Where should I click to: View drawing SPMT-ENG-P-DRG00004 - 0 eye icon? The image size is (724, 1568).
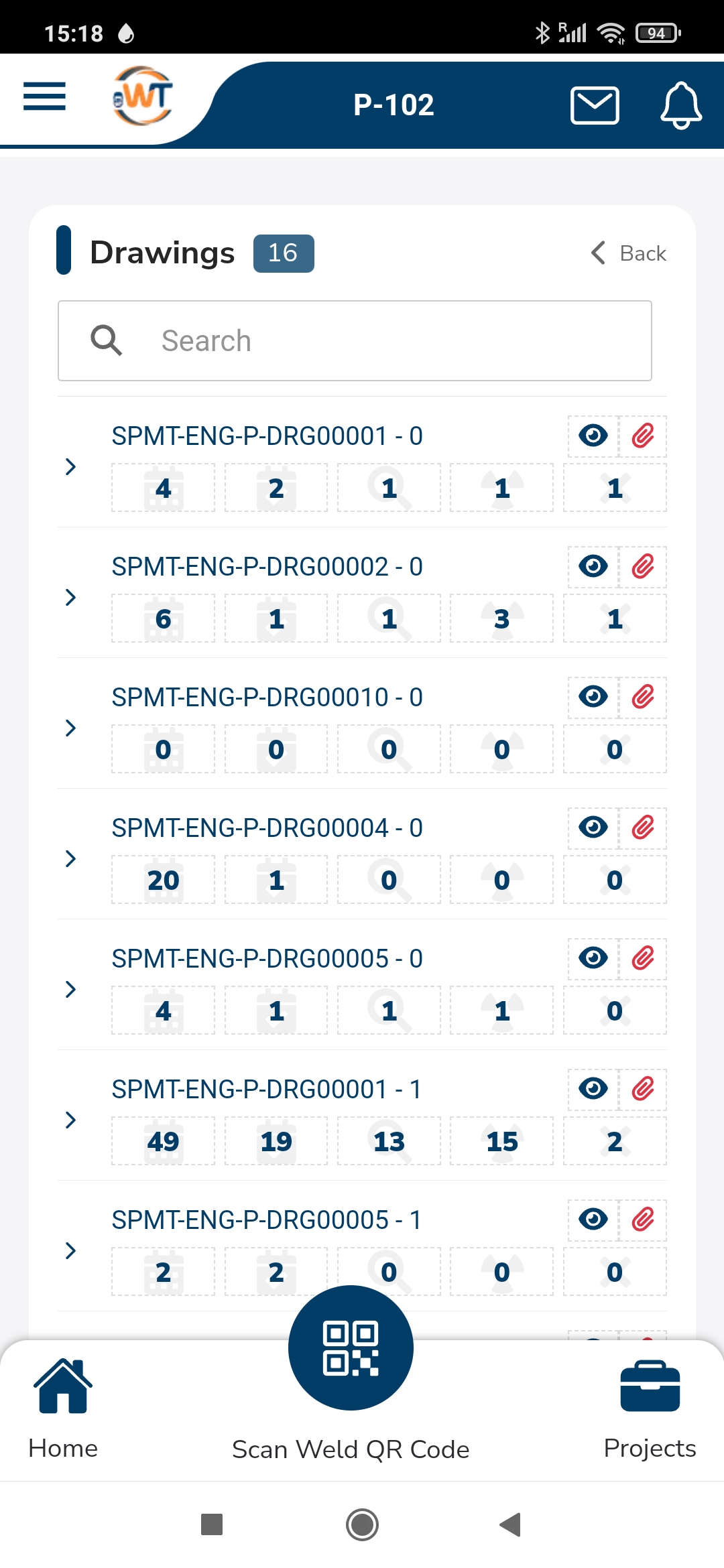coord(593,828)
